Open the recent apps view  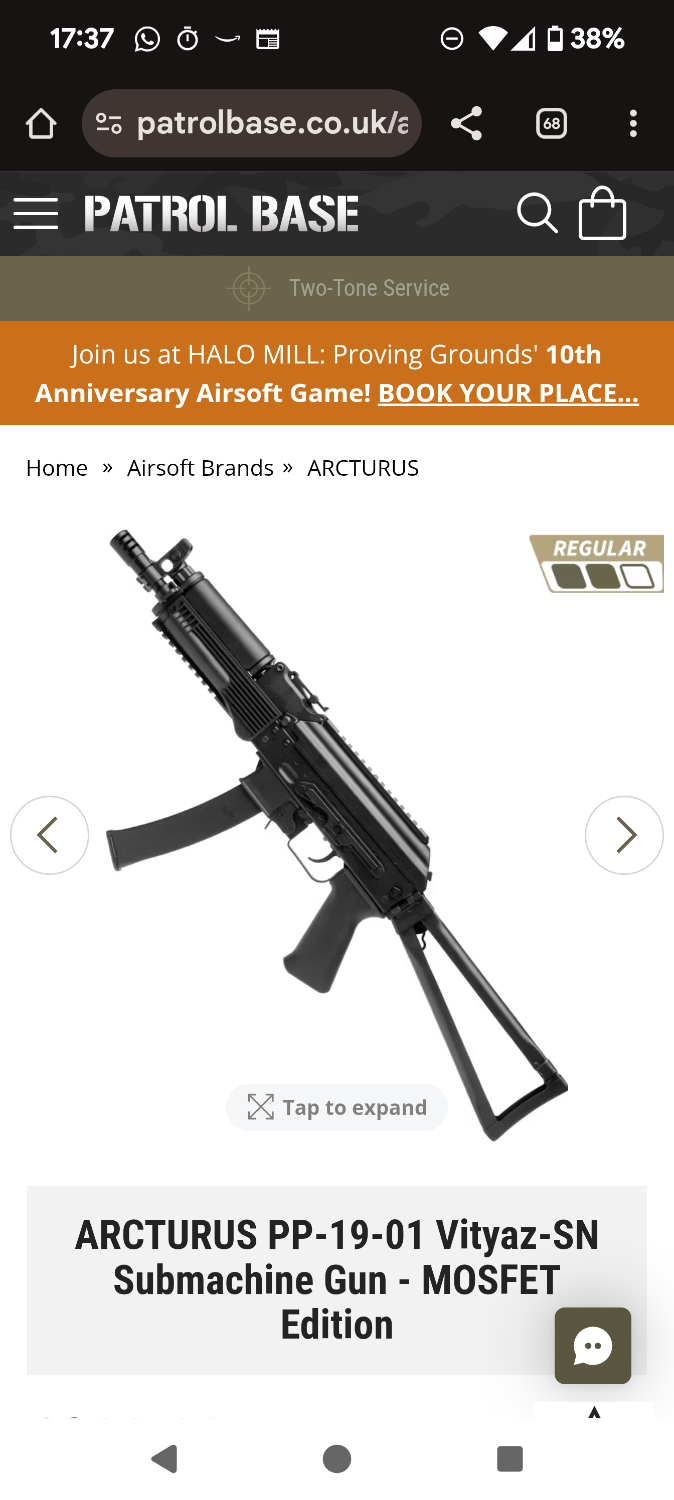click(x=510, y=1460)
